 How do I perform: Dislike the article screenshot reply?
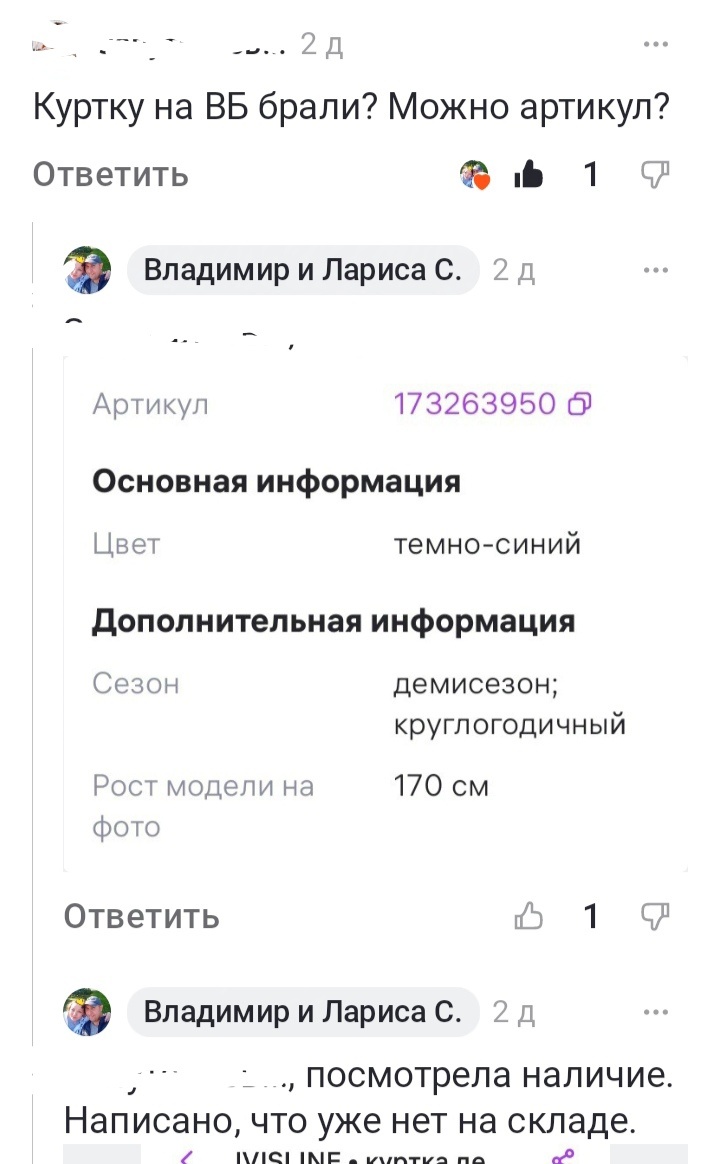(655, 915)
